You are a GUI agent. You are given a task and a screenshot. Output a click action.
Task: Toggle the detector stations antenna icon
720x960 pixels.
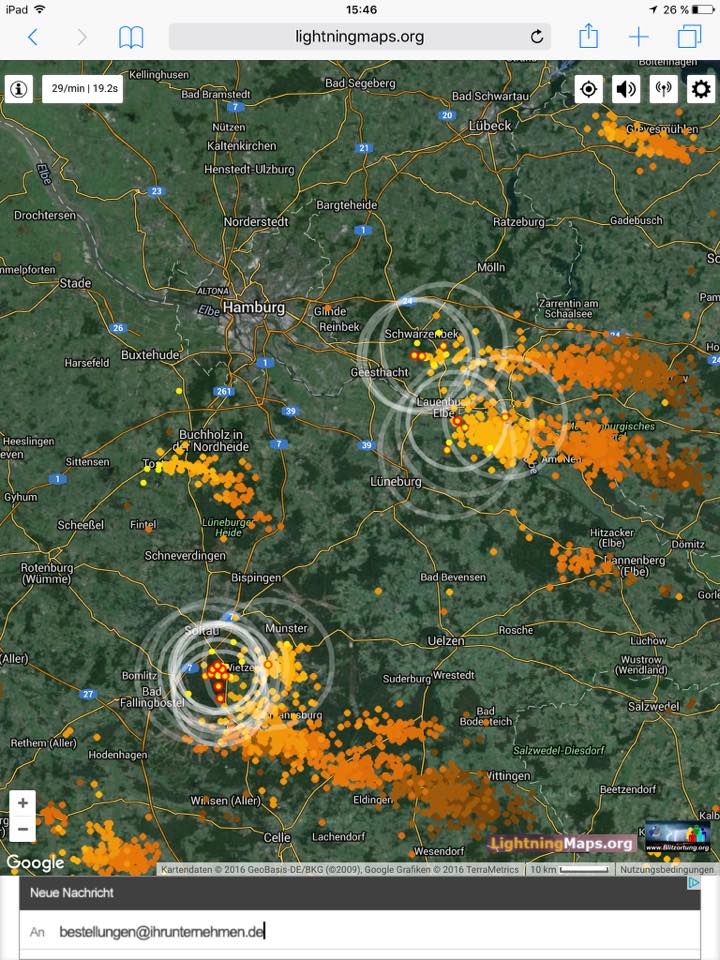(x=663, y=89)
